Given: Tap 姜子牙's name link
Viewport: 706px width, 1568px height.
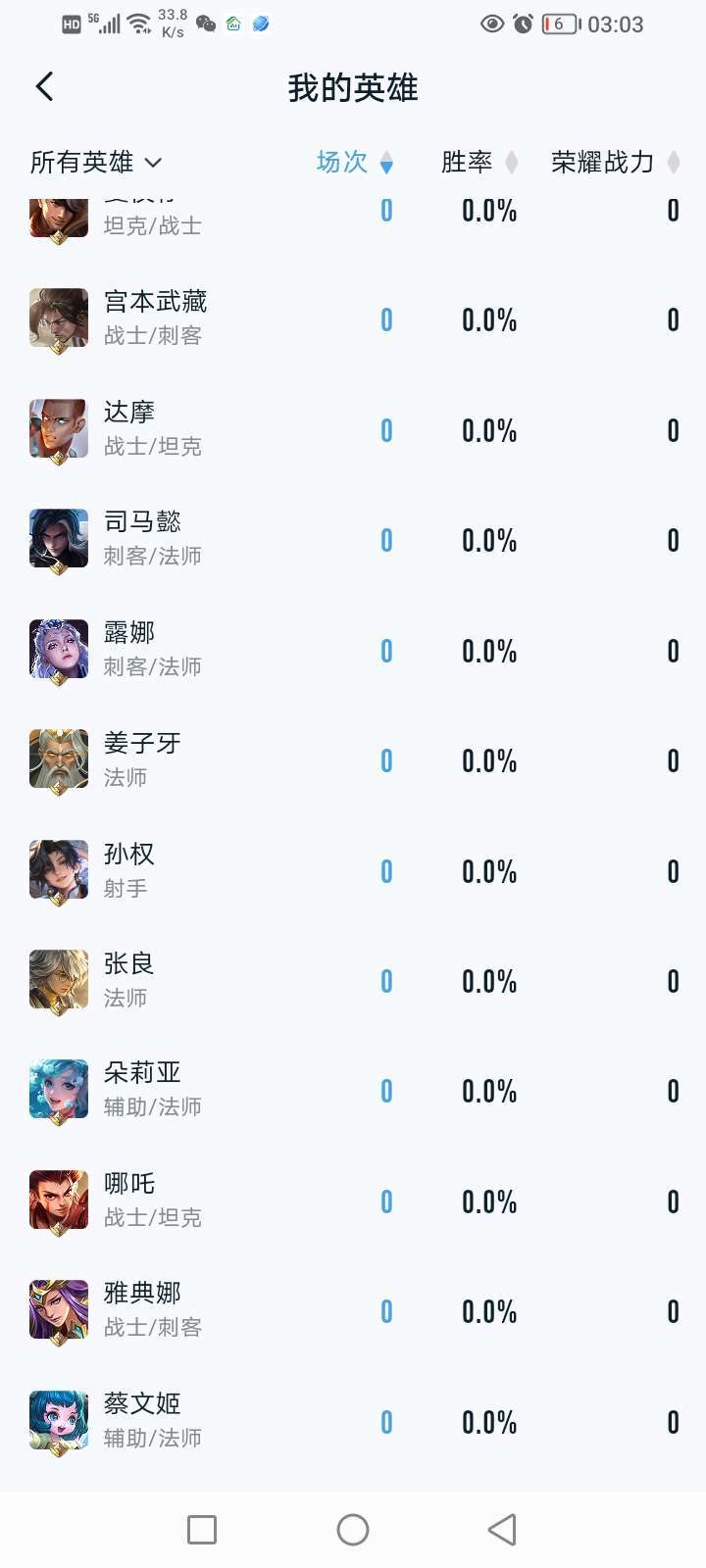Looking at the screenshot, I should tap(142, 744).
